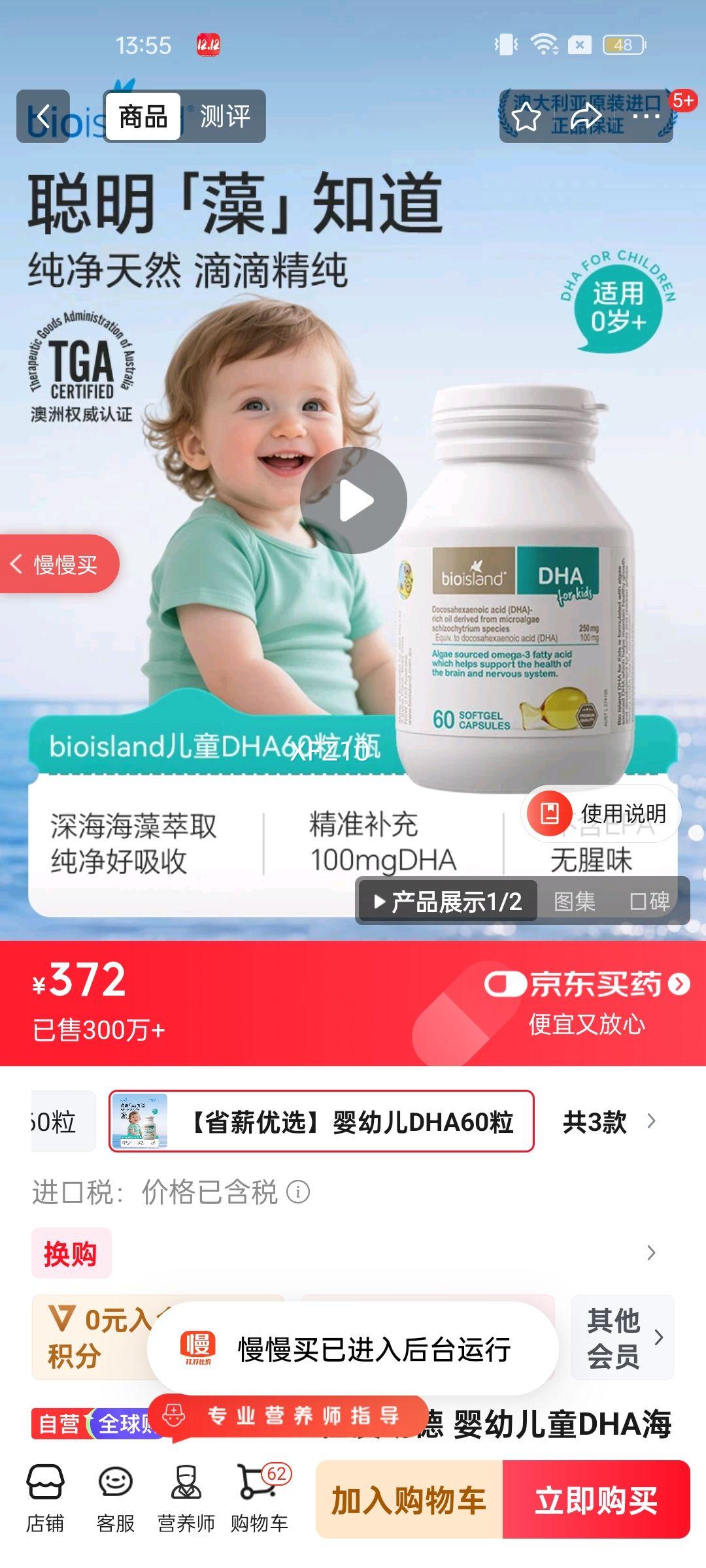Contact 客服 customer service
Image resolution: width=706 pixels, height=1568 pixels.
(116, 1498)
